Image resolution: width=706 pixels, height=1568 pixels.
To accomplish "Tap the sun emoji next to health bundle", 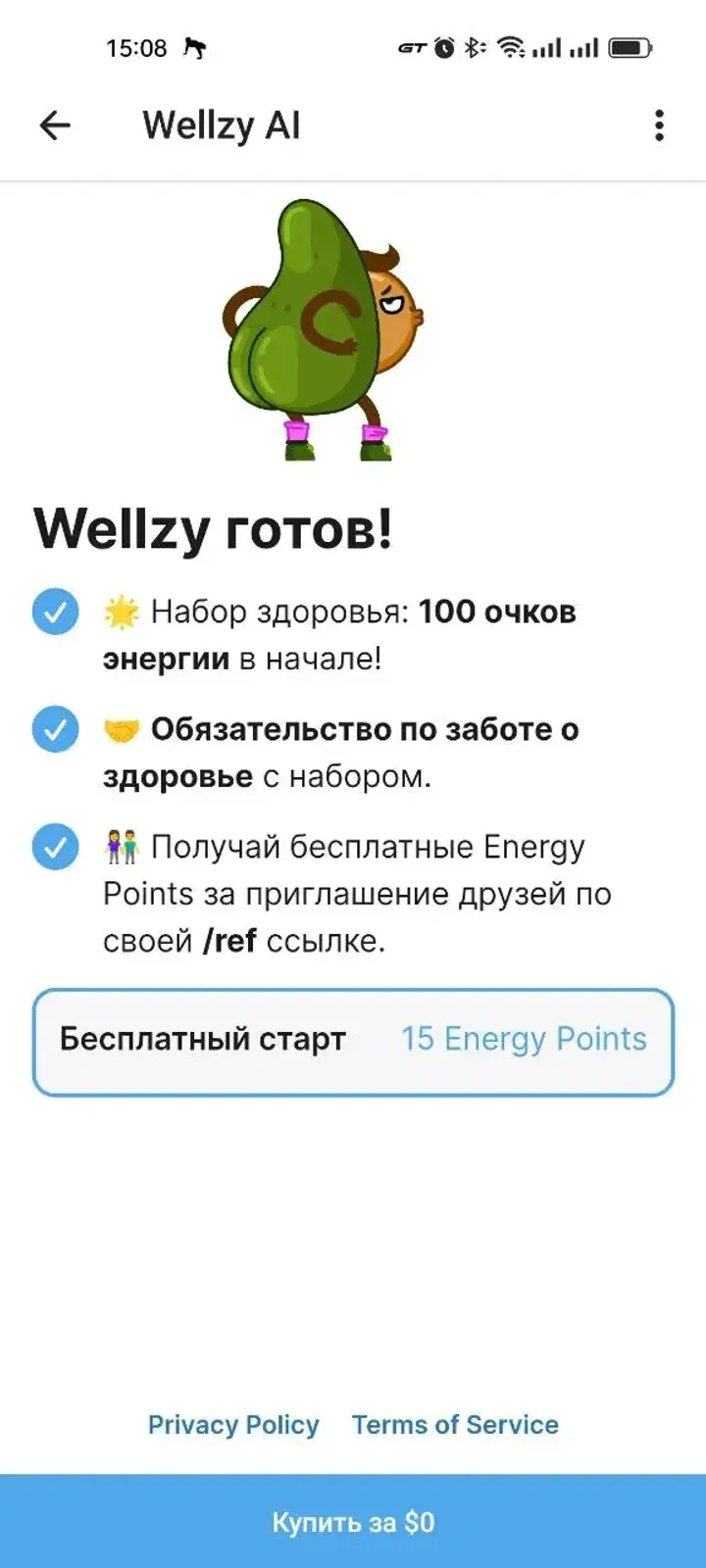I will point(122,610).
